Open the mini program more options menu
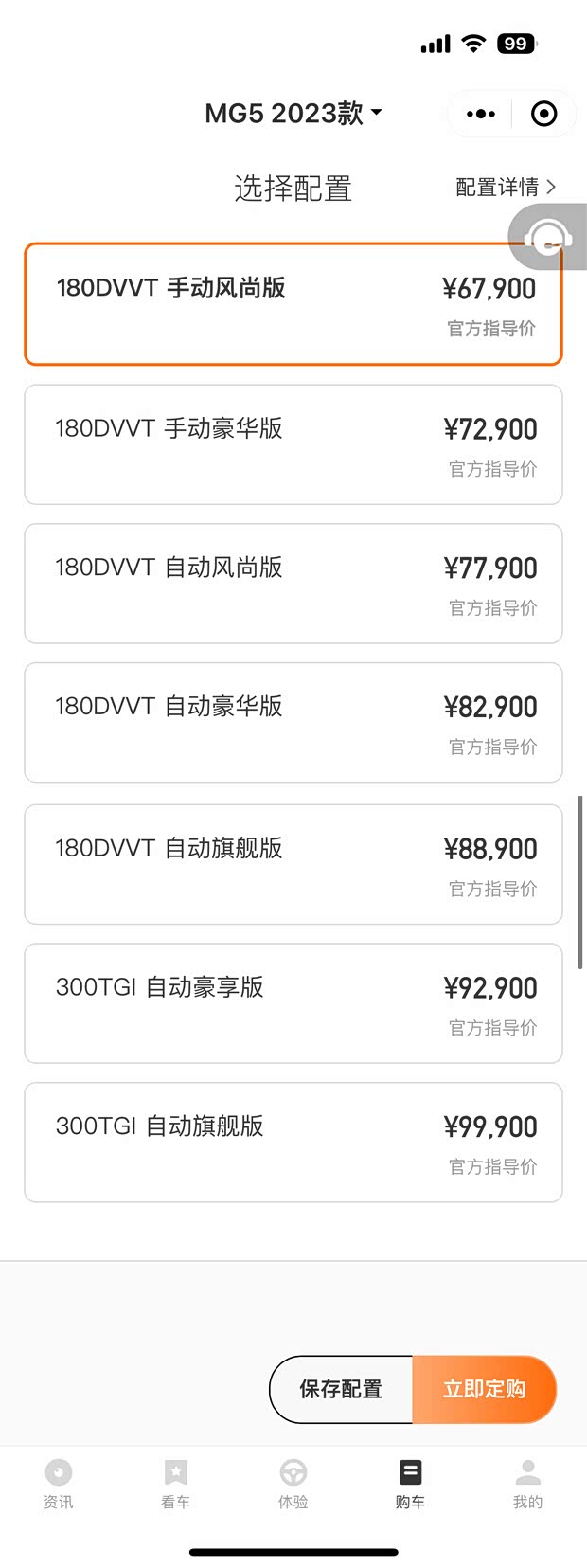Viewport: 587px width, 1568px height. click(481, 115)
